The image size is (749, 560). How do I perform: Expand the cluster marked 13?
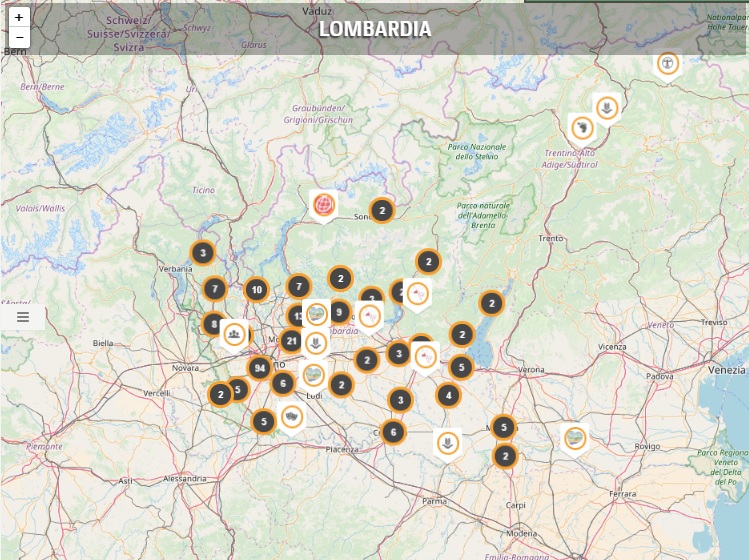[296, 316]
